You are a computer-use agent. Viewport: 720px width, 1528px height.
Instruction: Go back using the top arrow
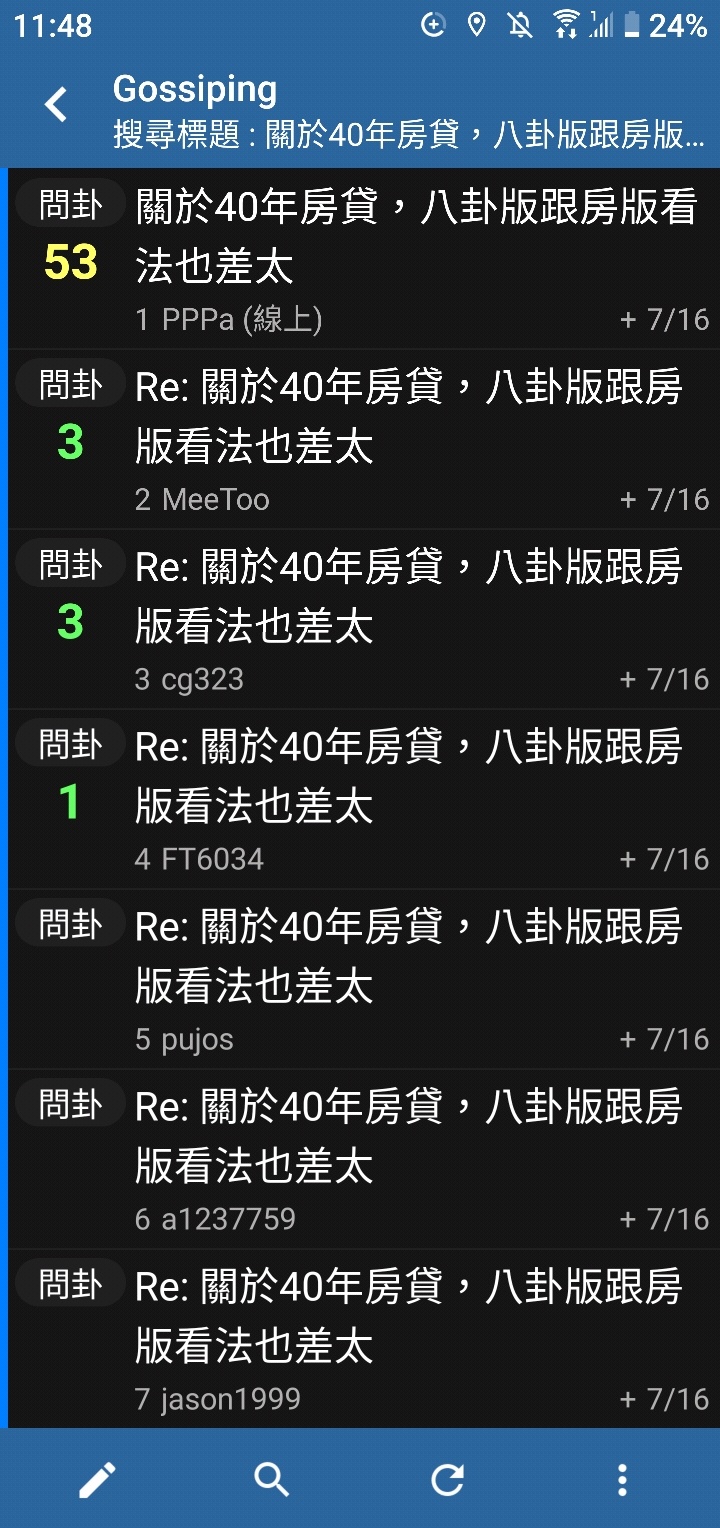56,105
